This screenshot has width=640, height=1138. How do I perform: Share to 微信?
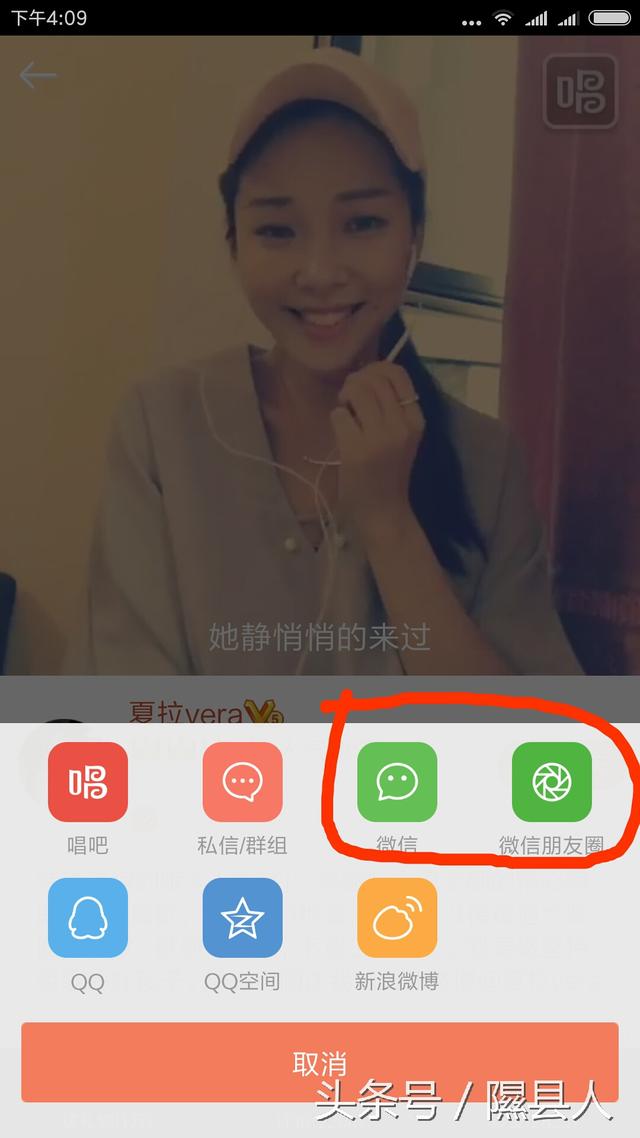[397, 782]
